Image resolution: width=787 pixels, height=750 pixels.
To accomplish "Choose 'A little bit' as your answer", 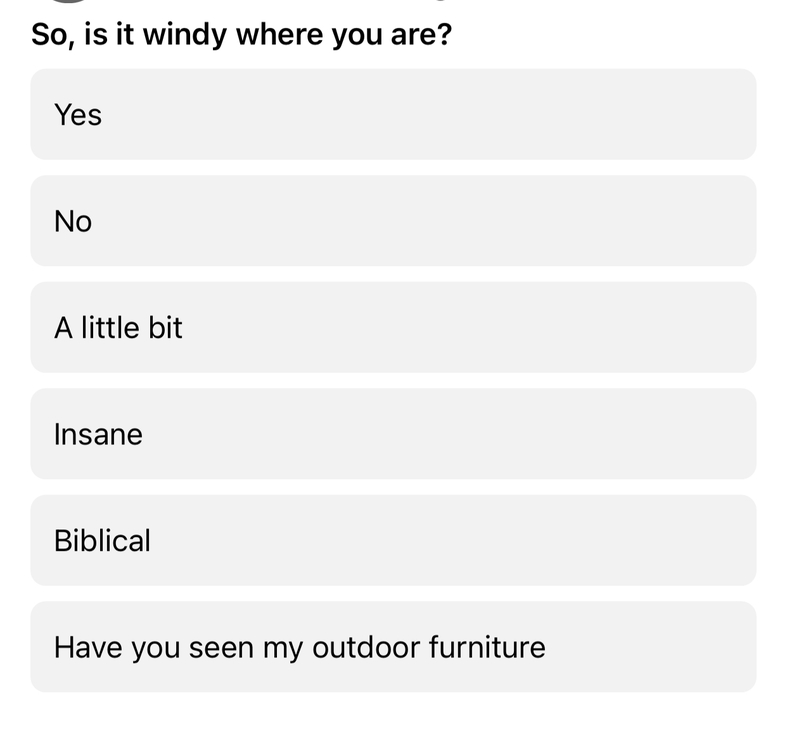I will coord(393,327).
